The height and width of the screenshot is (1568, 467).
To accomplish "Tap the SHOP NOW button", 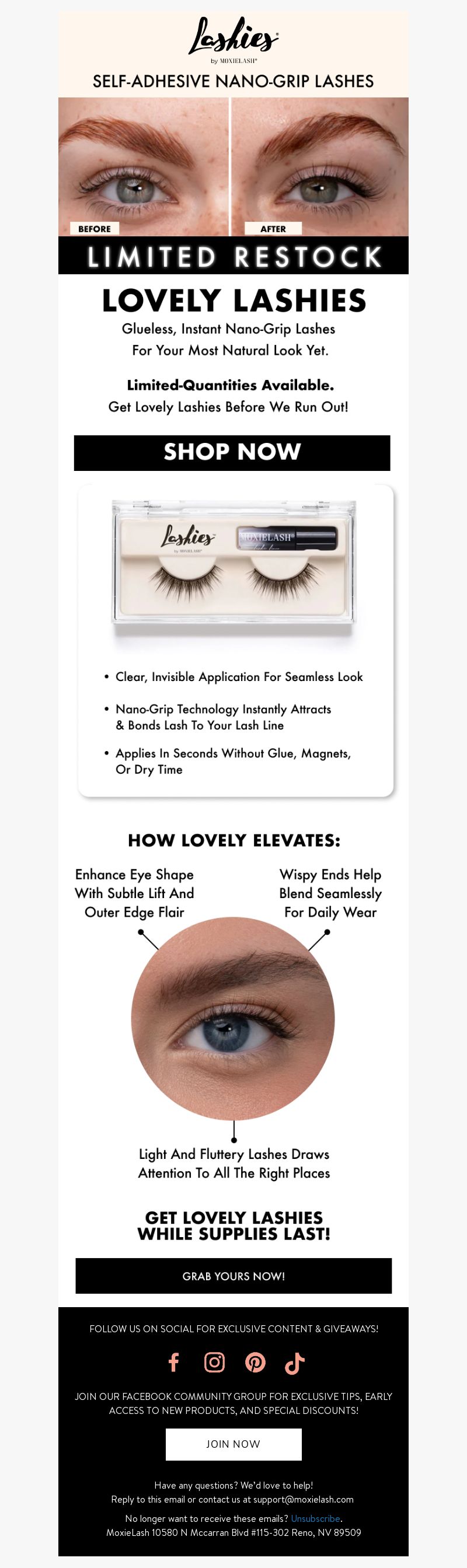I will point(232,452).
